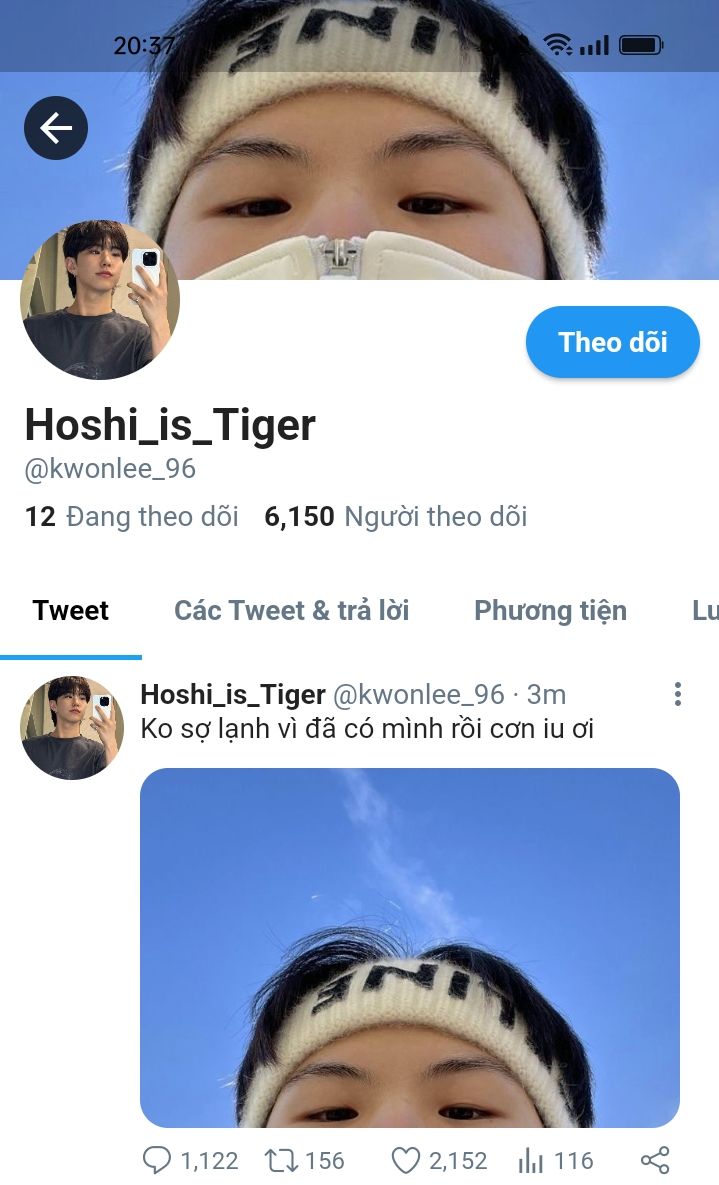Switch to the Tweet tab
Viewport: 719px width, 1185px height.
[x=70, y=610]
